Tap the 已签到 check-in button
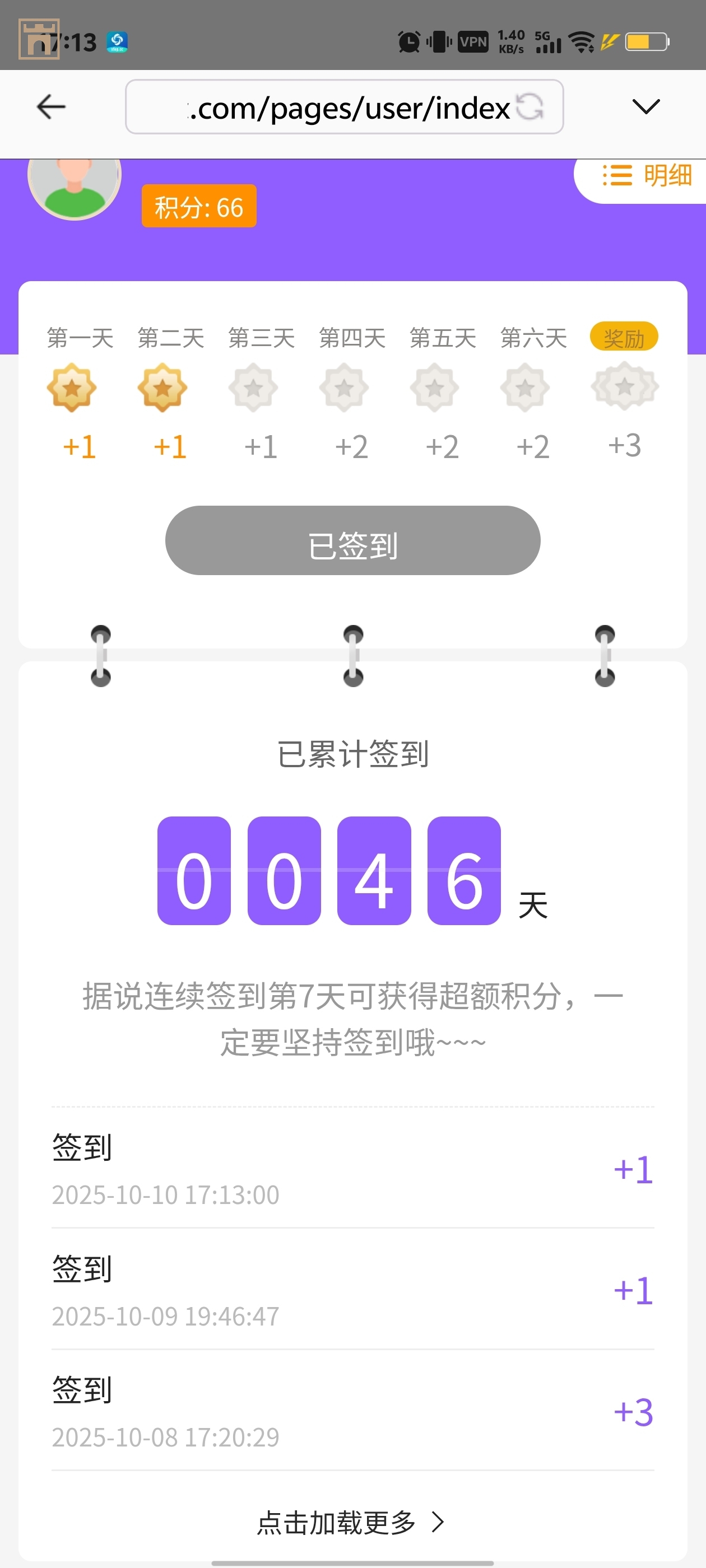The width and height of the screenshot is (706, 1568). click(x=352, y=540)
